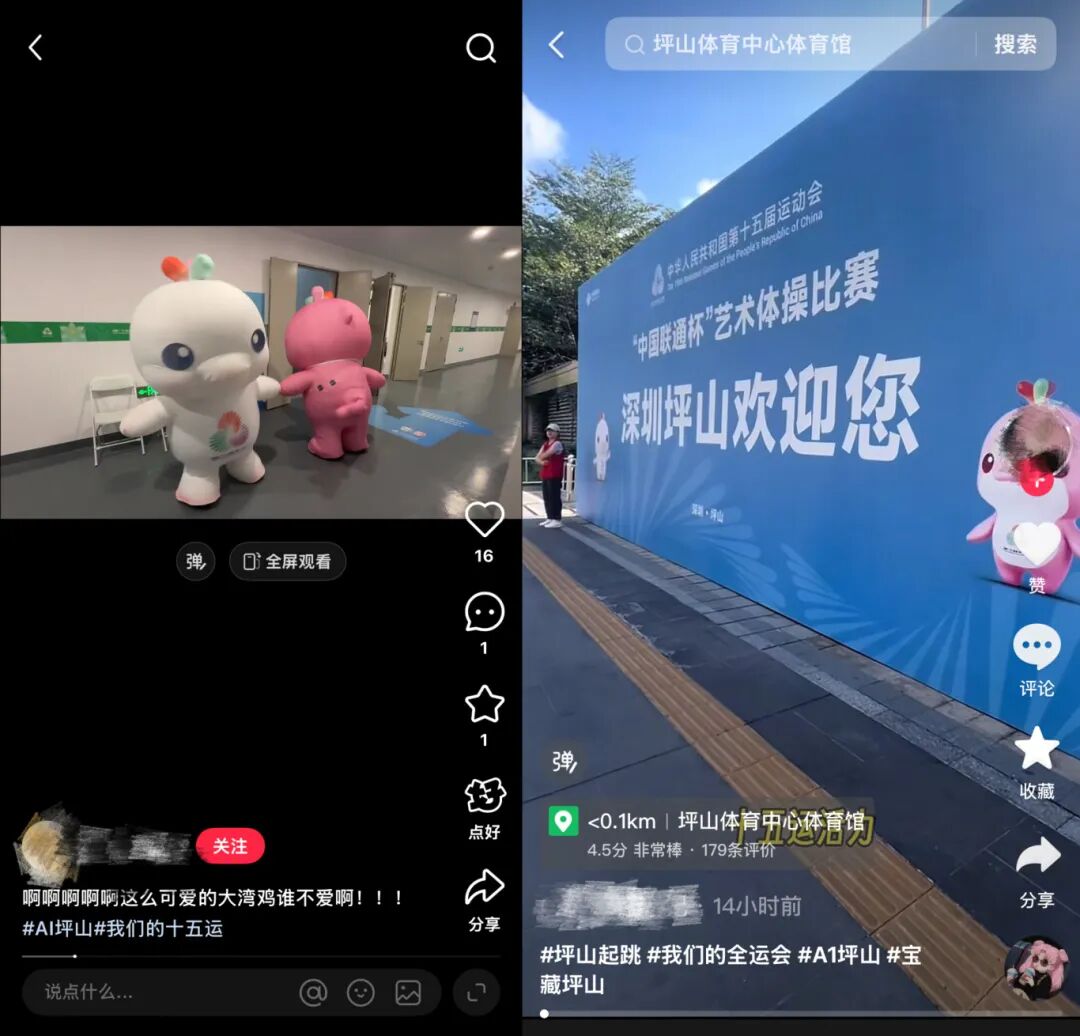1080x1036 pixels.
Task: Save the video with 收藏
Action: pos(1037,752)
